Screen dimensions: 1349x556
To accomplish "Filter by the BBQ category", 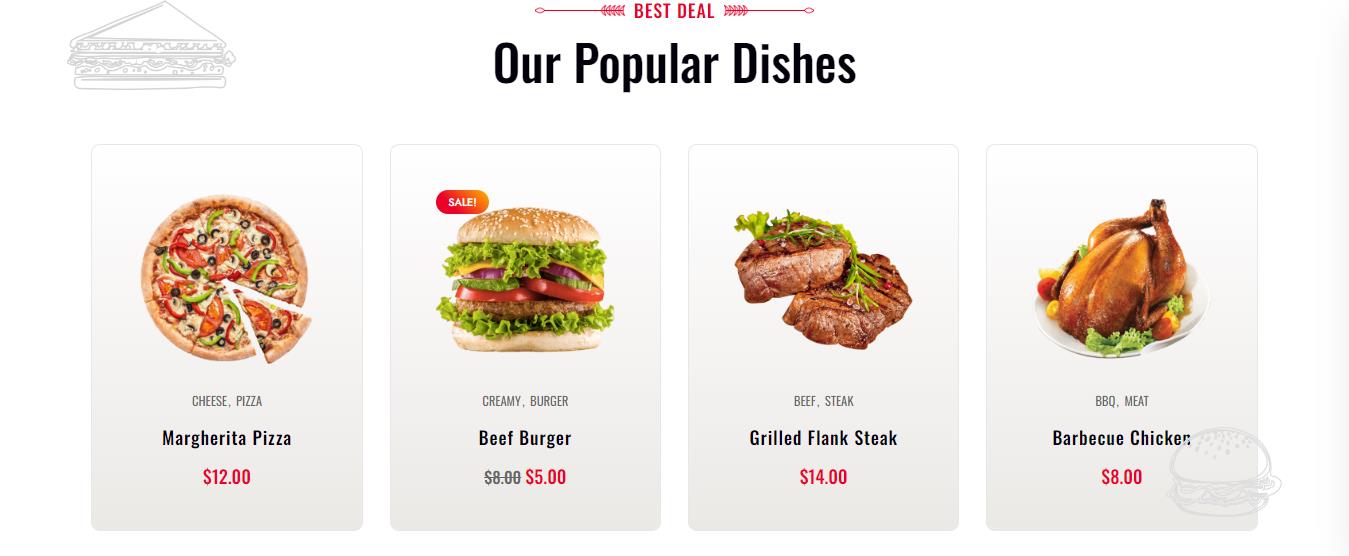I will [1105, 401].
